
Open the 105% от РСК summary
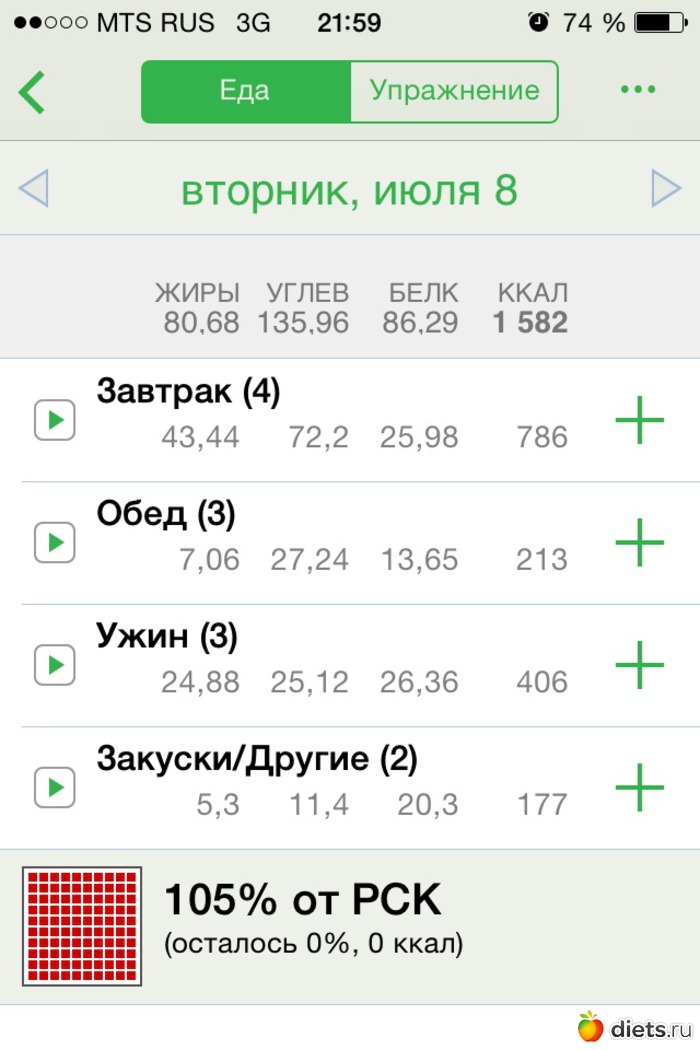(x=300, y=915)
